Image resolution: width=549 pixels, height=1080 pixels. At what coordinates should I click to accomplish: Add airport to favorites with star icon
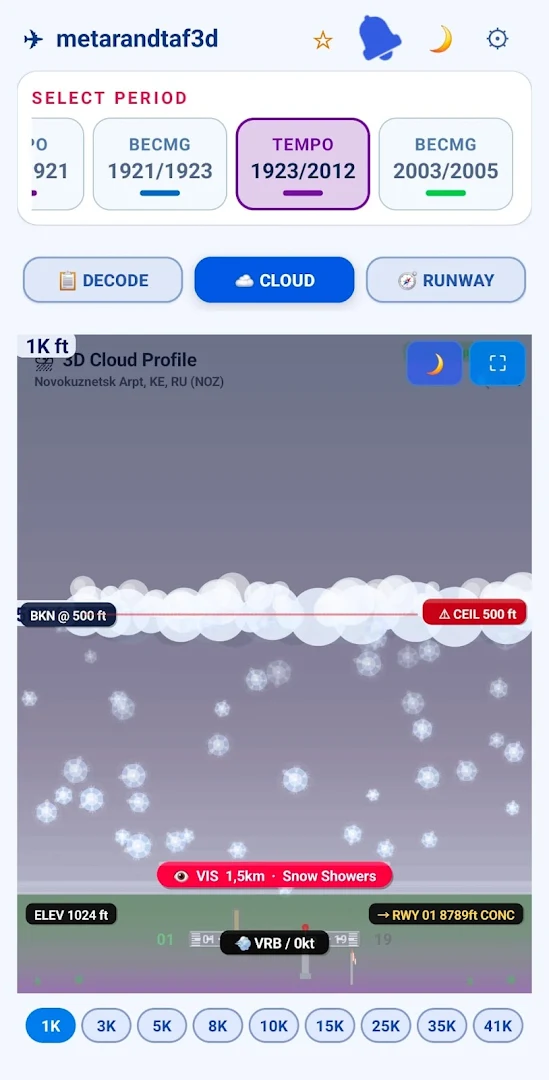322,40
